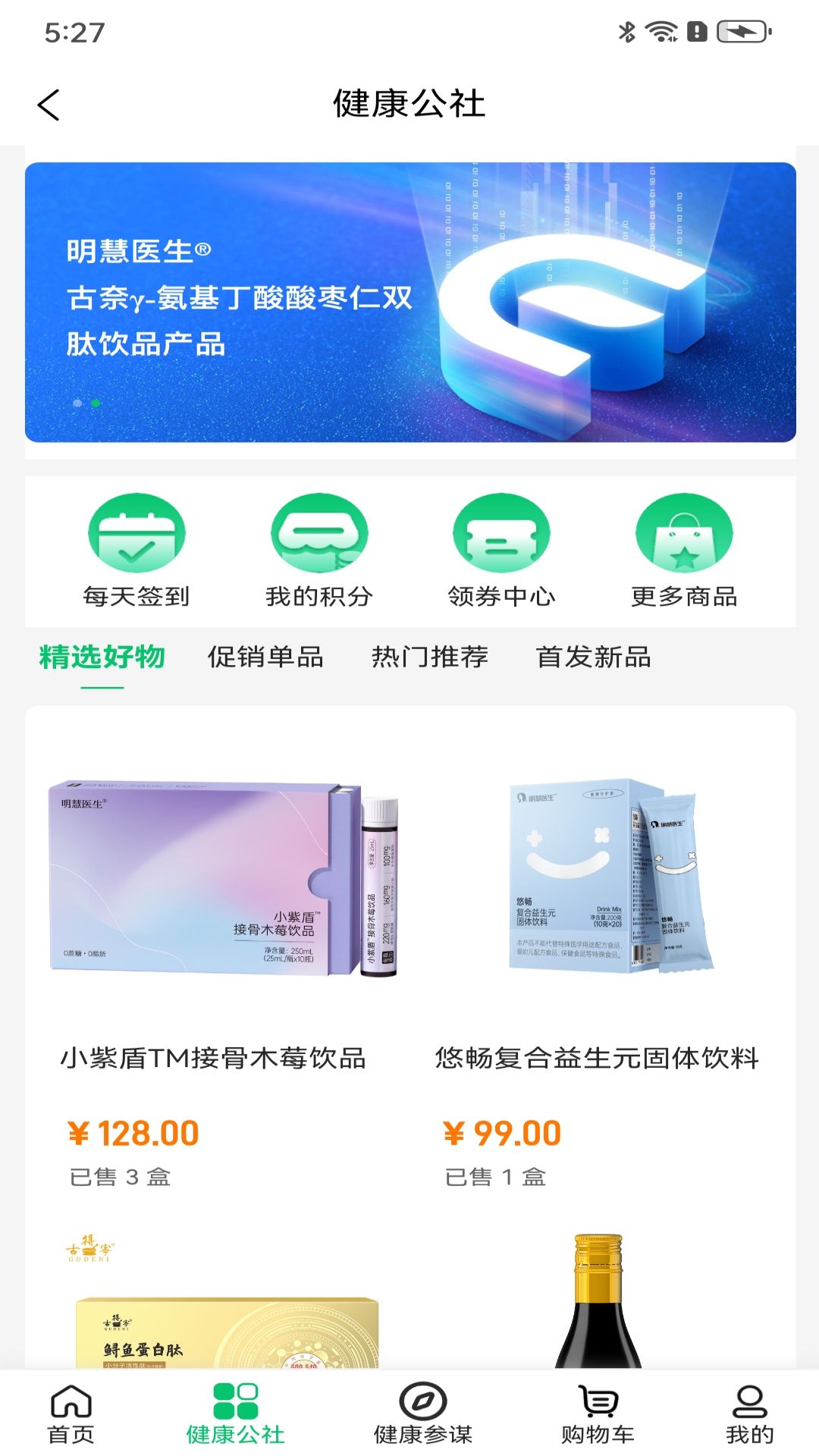The width and height of the screenshot is (819, 1456).
Task: Switch to the 热门推荐 tab
Action: coord(429,657)
